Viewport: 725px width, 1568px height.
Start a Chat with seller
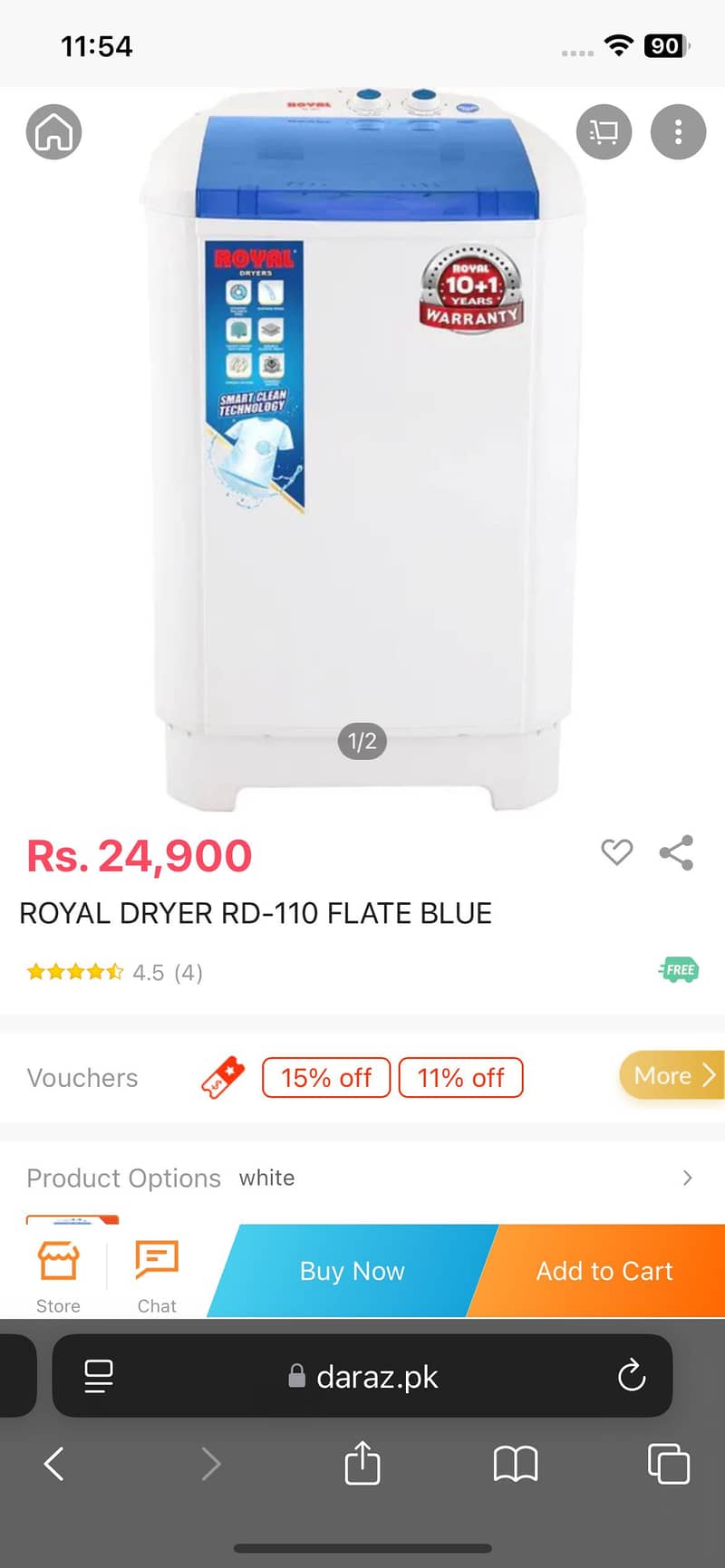tap(157, 1275)
